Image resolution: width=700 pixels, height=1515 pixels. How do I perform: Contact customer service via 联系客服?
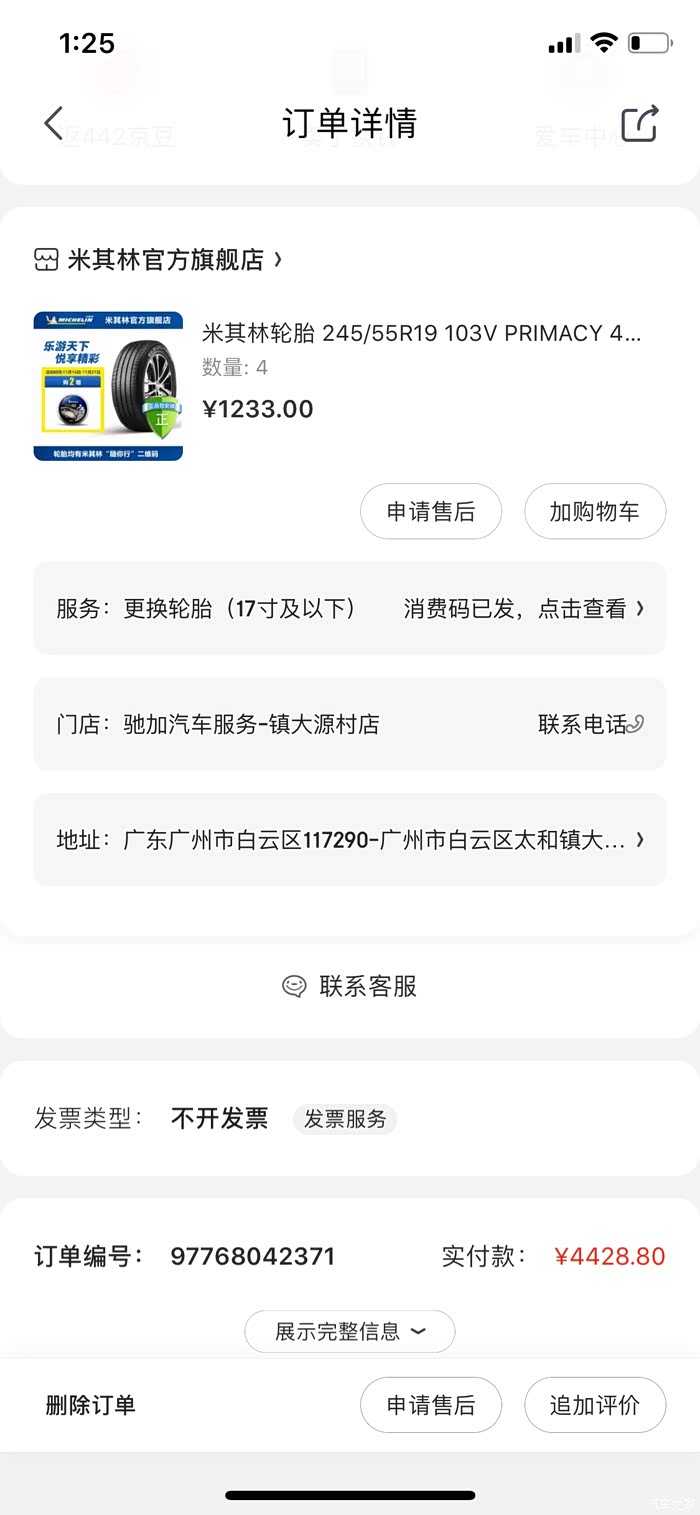350,986
